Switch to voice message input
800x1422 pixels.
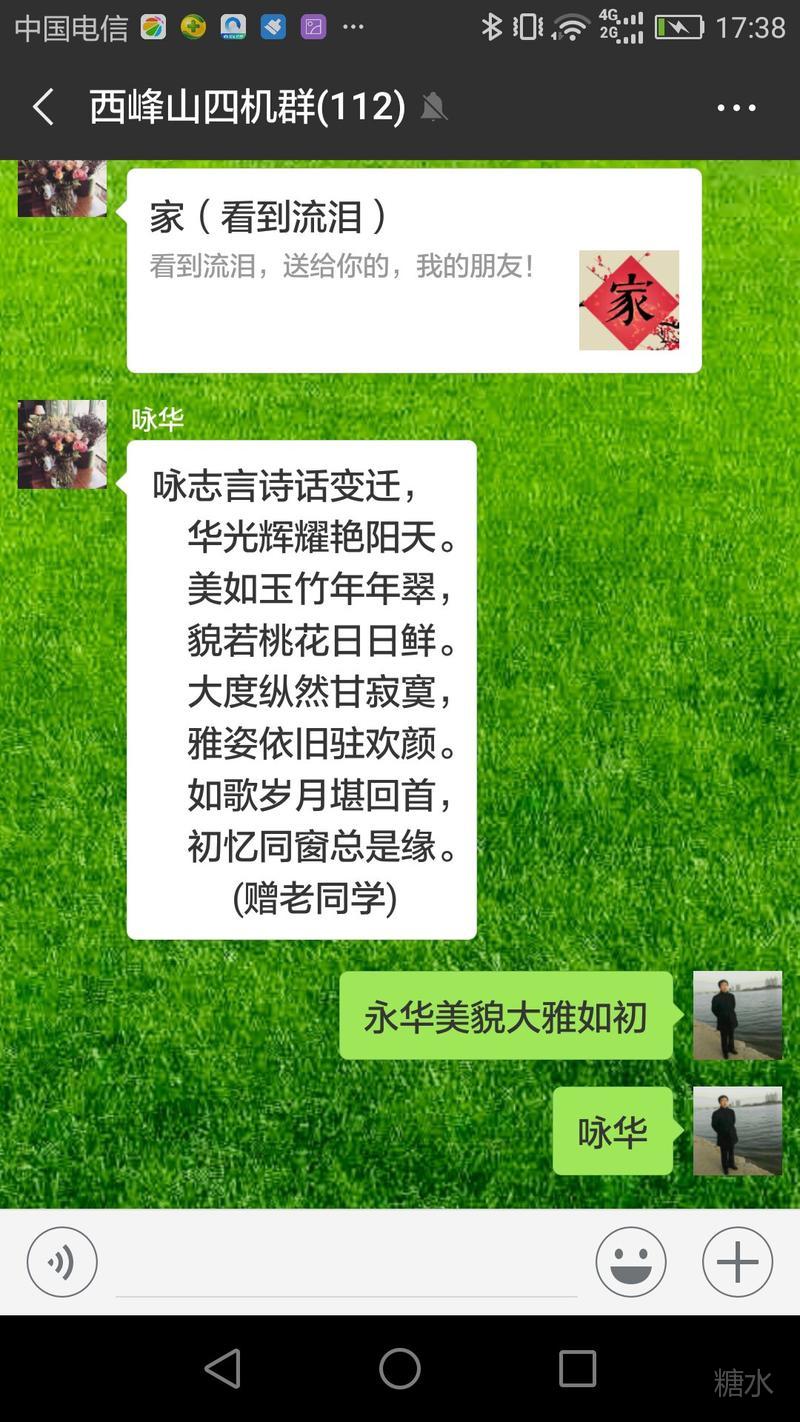point(62,1262)
